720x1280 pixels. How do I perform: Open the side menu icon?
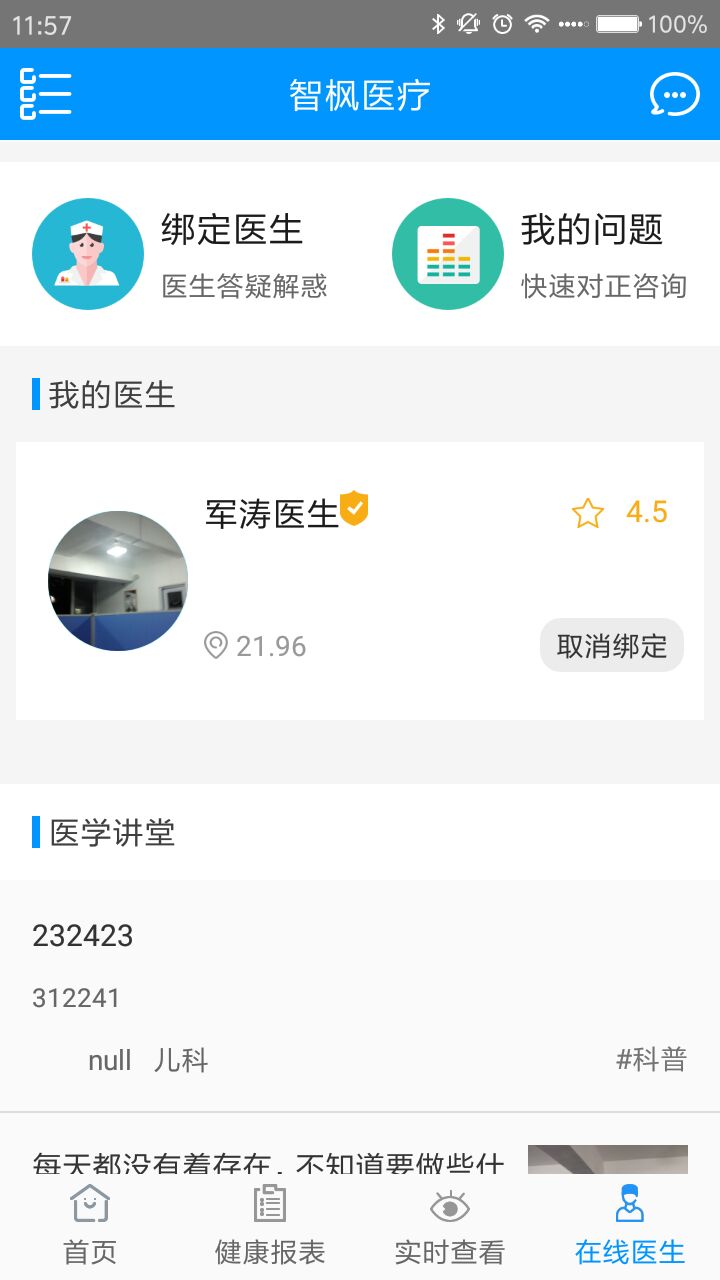tap(45, 95)
